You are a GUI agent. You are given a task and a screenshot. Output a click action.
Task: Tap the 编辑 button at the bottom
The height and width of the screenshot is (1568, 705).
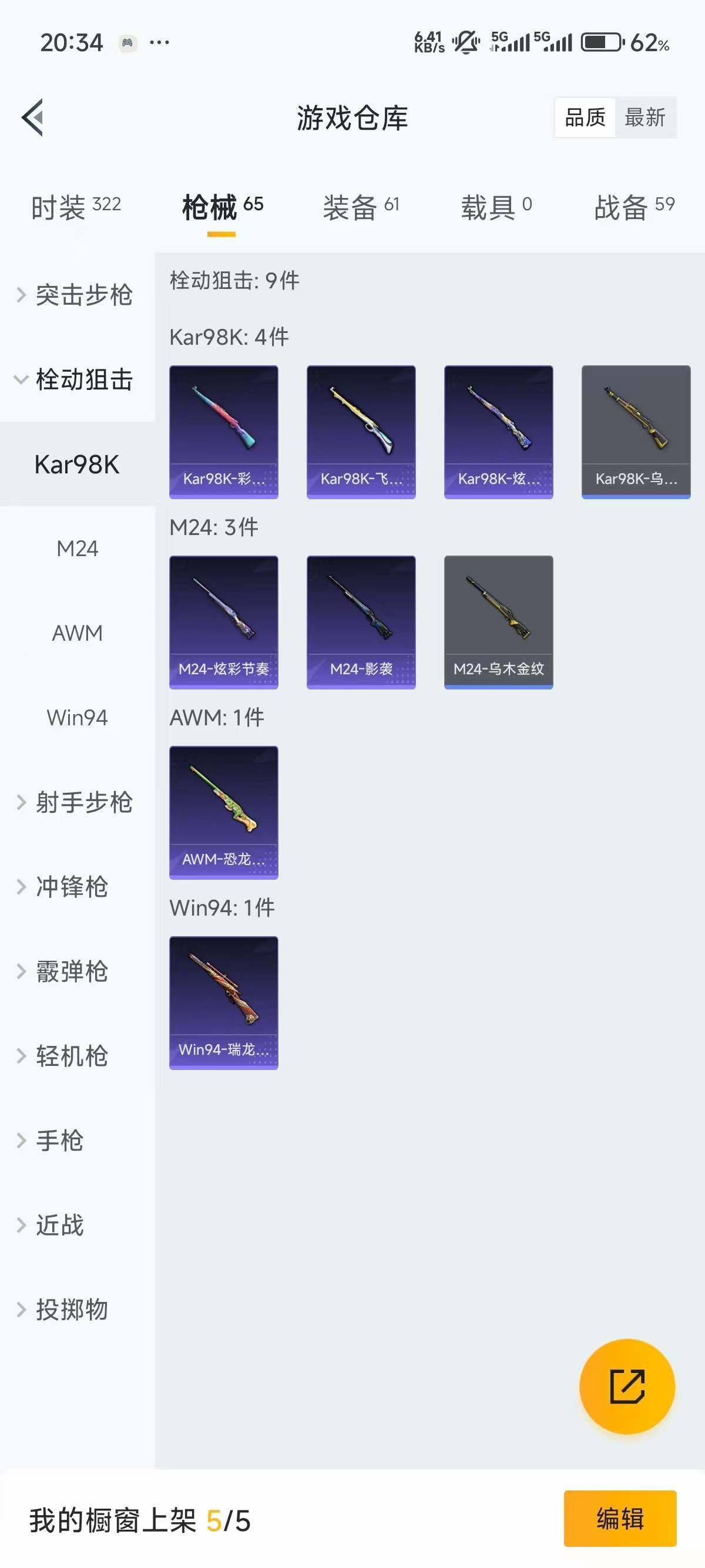(x=621, y=1519)
